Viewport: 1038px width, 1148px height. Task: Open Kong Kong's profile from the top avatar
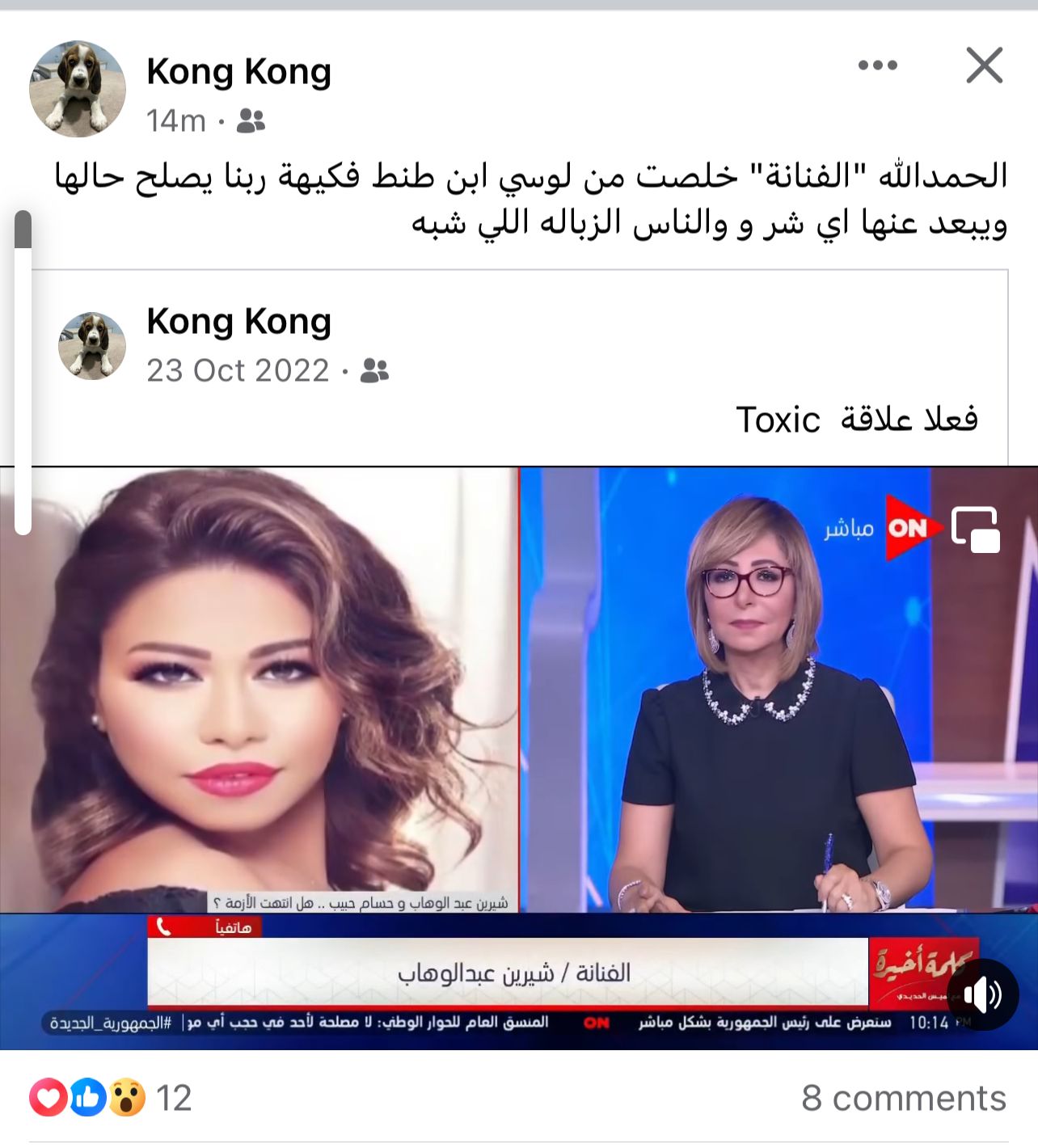pos(78,89)
